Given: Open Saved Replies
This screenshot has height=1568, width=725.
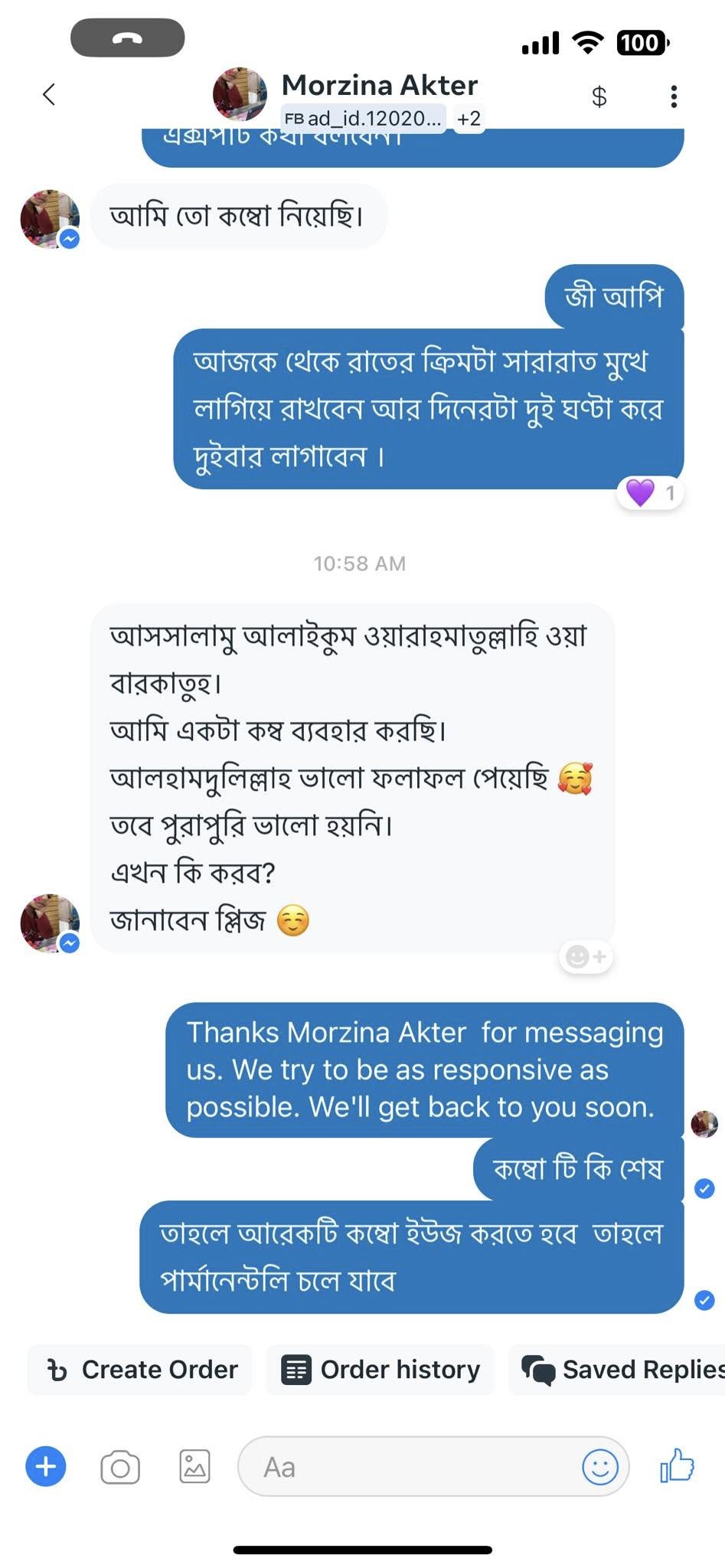Looking at the screenshot, I should [622, 1370].
